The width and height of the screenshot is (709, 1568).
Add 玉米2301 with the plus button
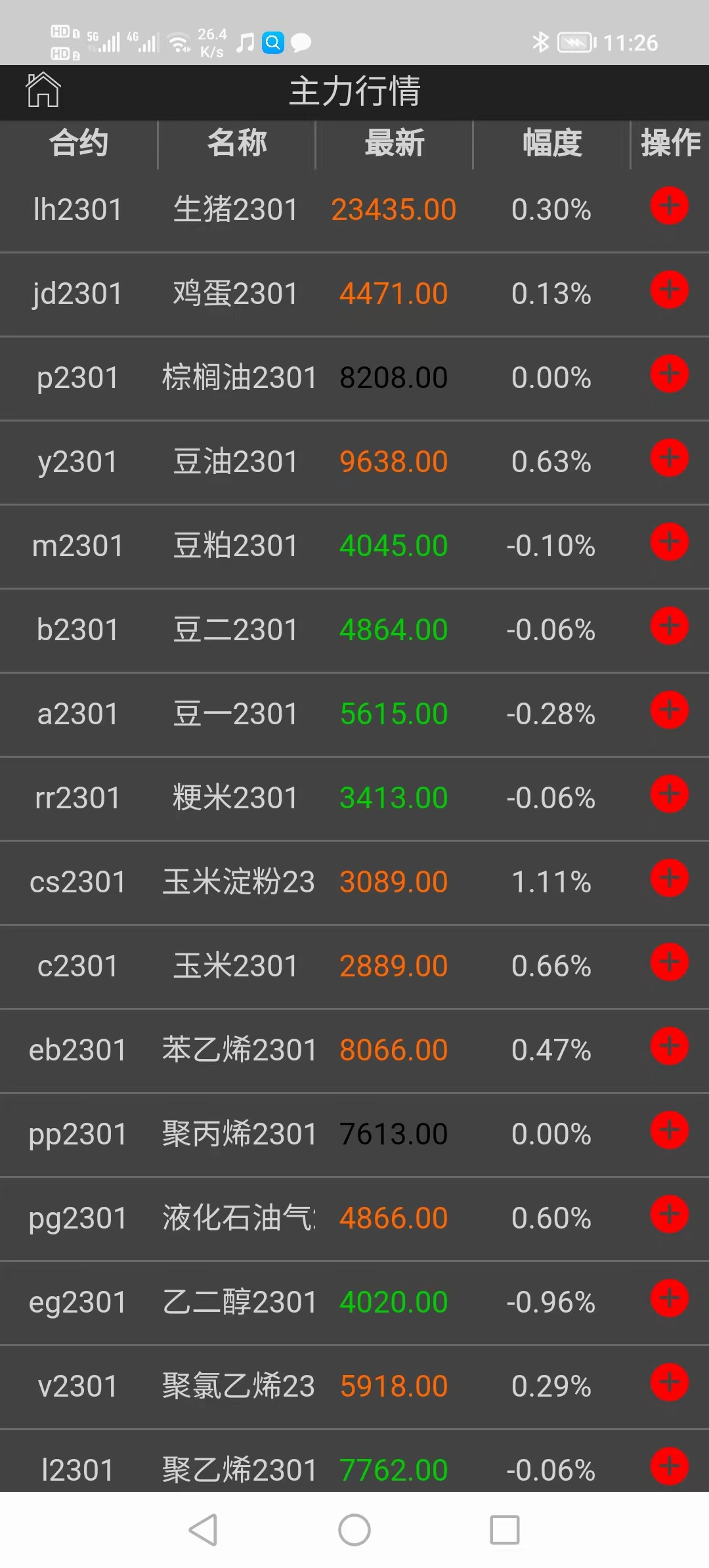669,963
